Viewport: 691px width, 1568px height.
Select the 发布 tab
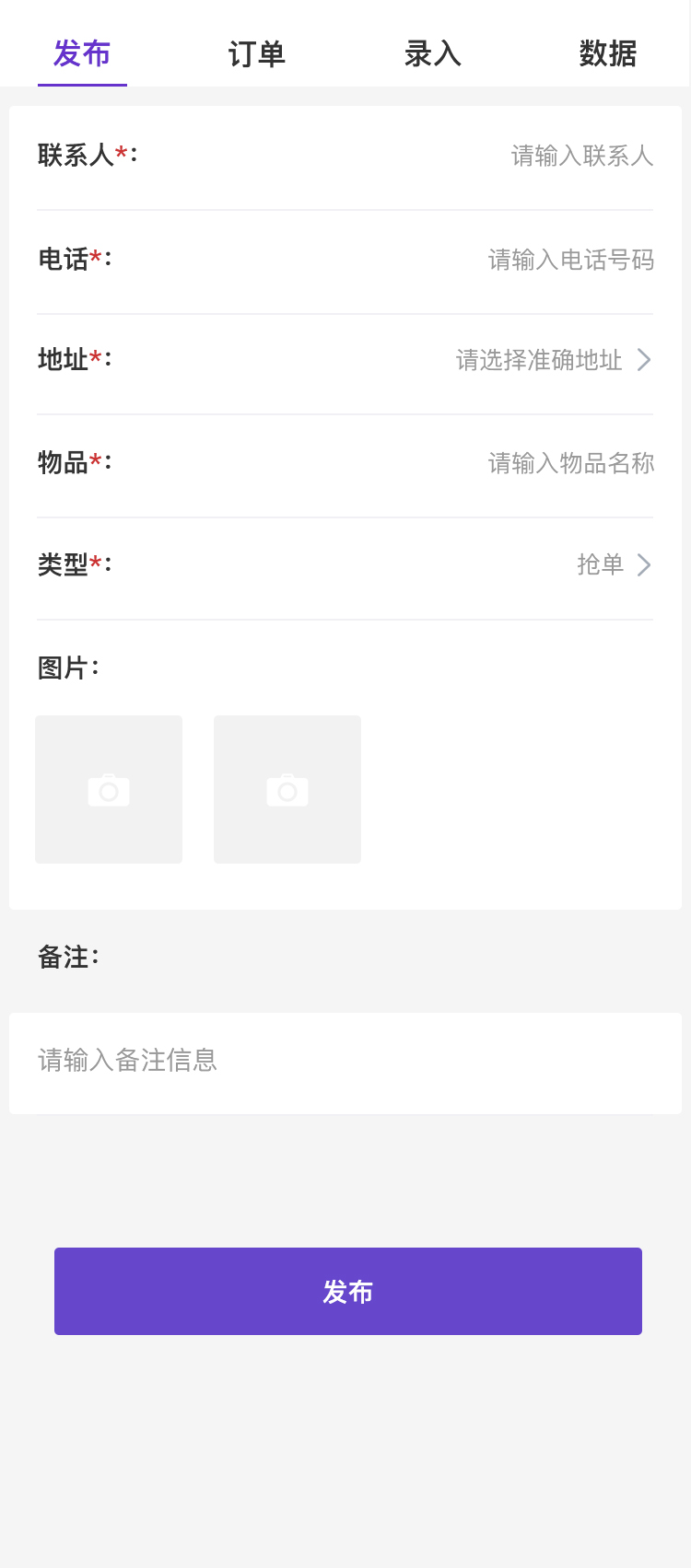pyautogui.click(x=82, y=53)
